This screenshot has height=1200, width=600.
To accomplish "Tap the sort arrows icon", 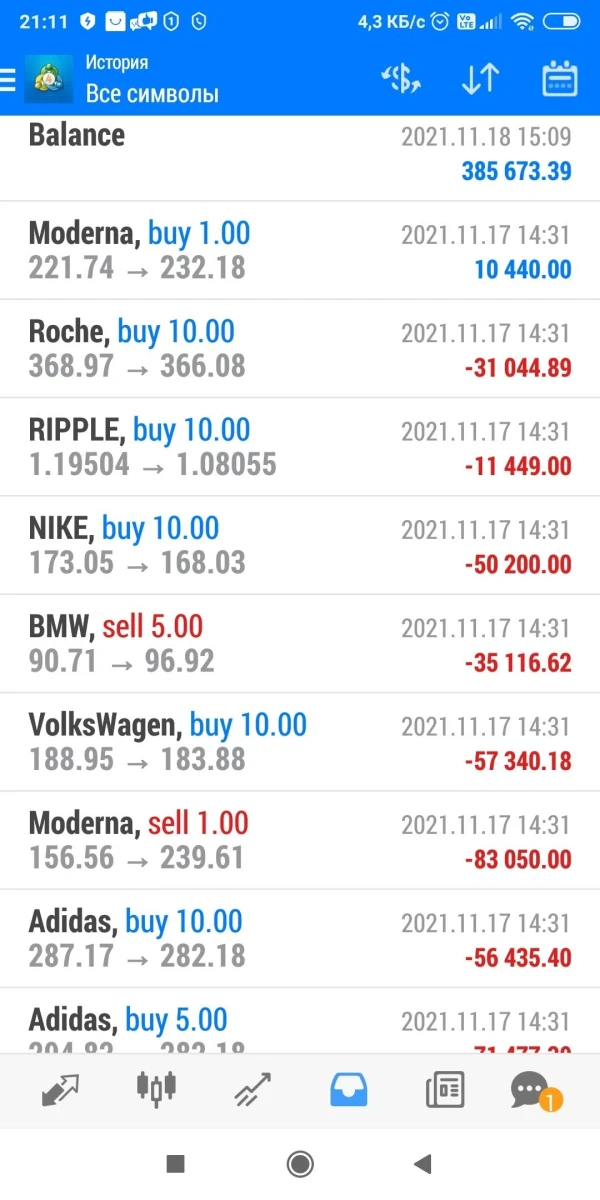I will (x=480, y=80).
